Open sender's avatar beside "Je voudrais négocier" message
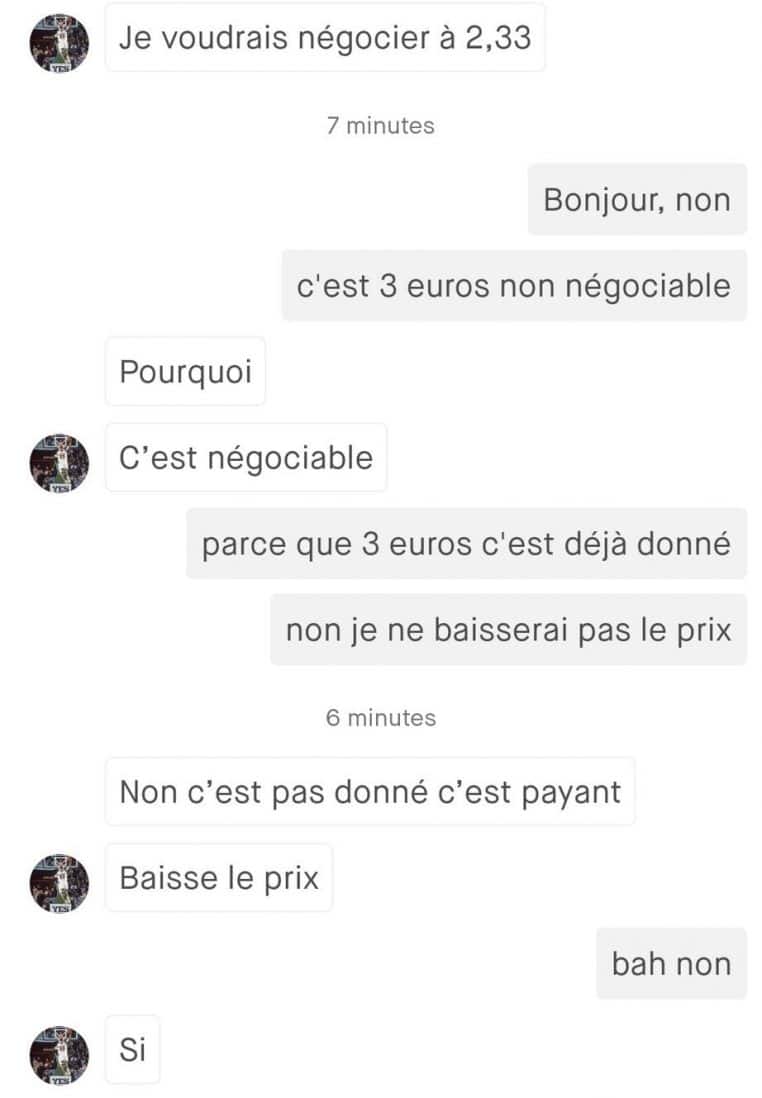This screenshot has width=762, height=1098. click(x=60, y=44)
